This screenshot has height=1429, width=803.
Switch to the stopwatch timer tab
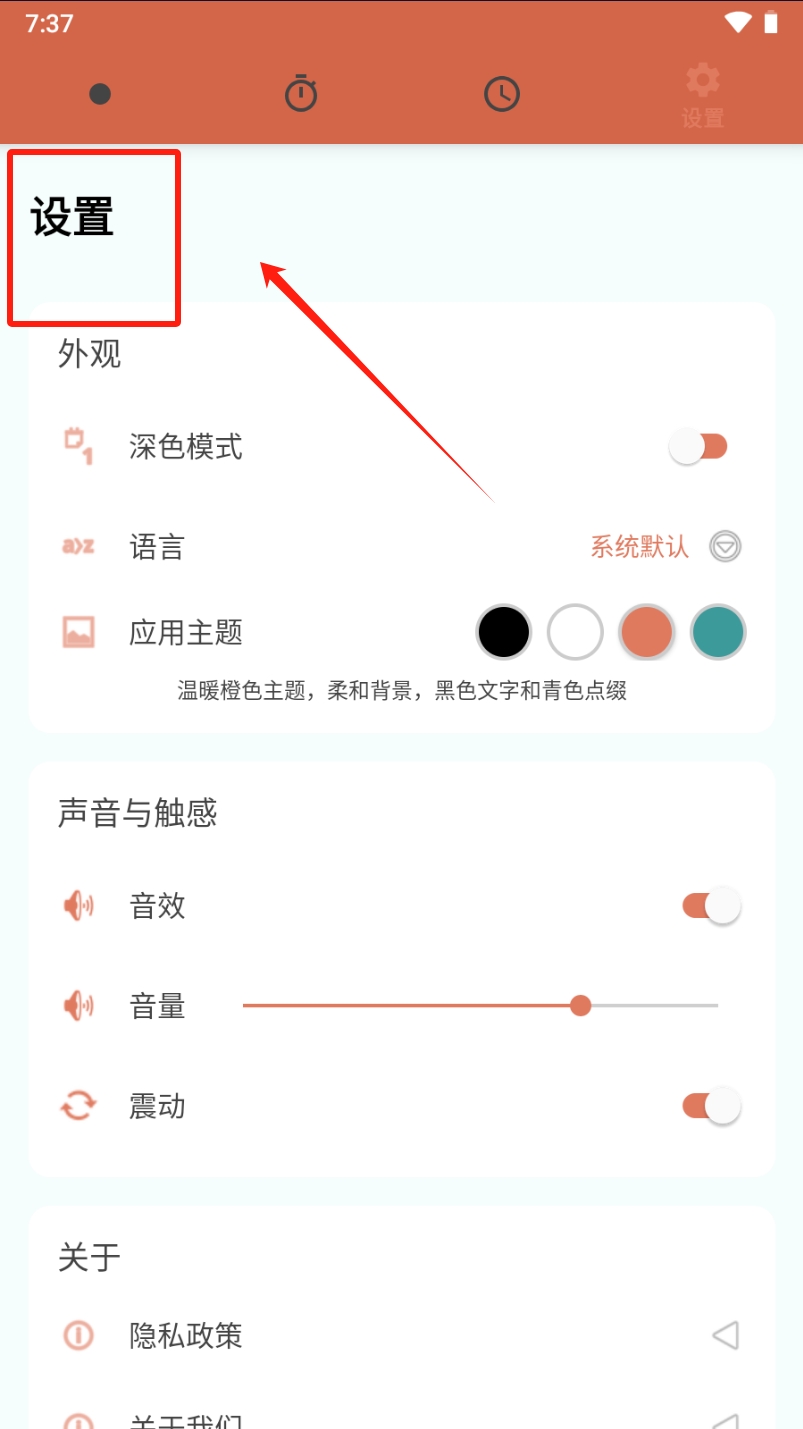301,94
